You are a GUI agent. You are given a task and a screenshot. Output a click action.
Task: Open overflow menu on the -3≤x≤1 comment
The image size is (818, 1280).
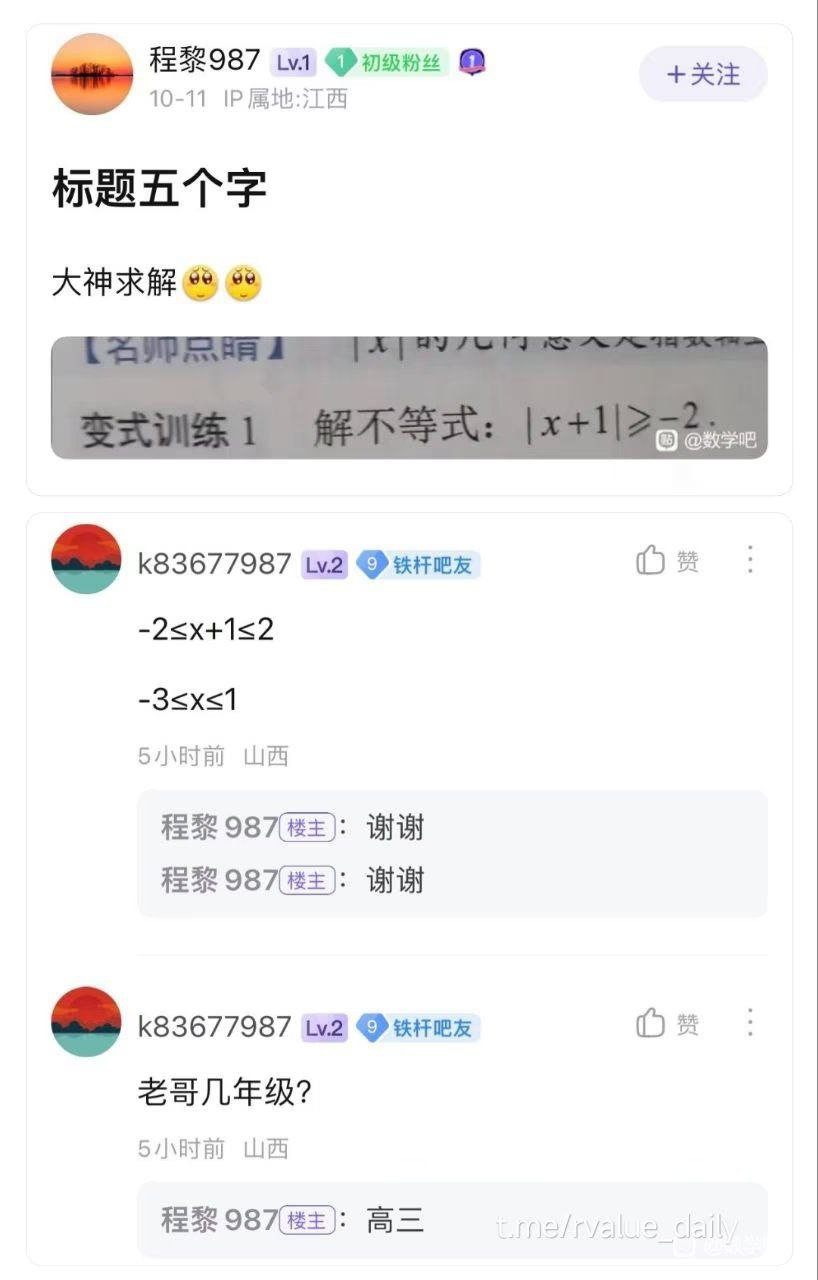(x=750, y=560)
